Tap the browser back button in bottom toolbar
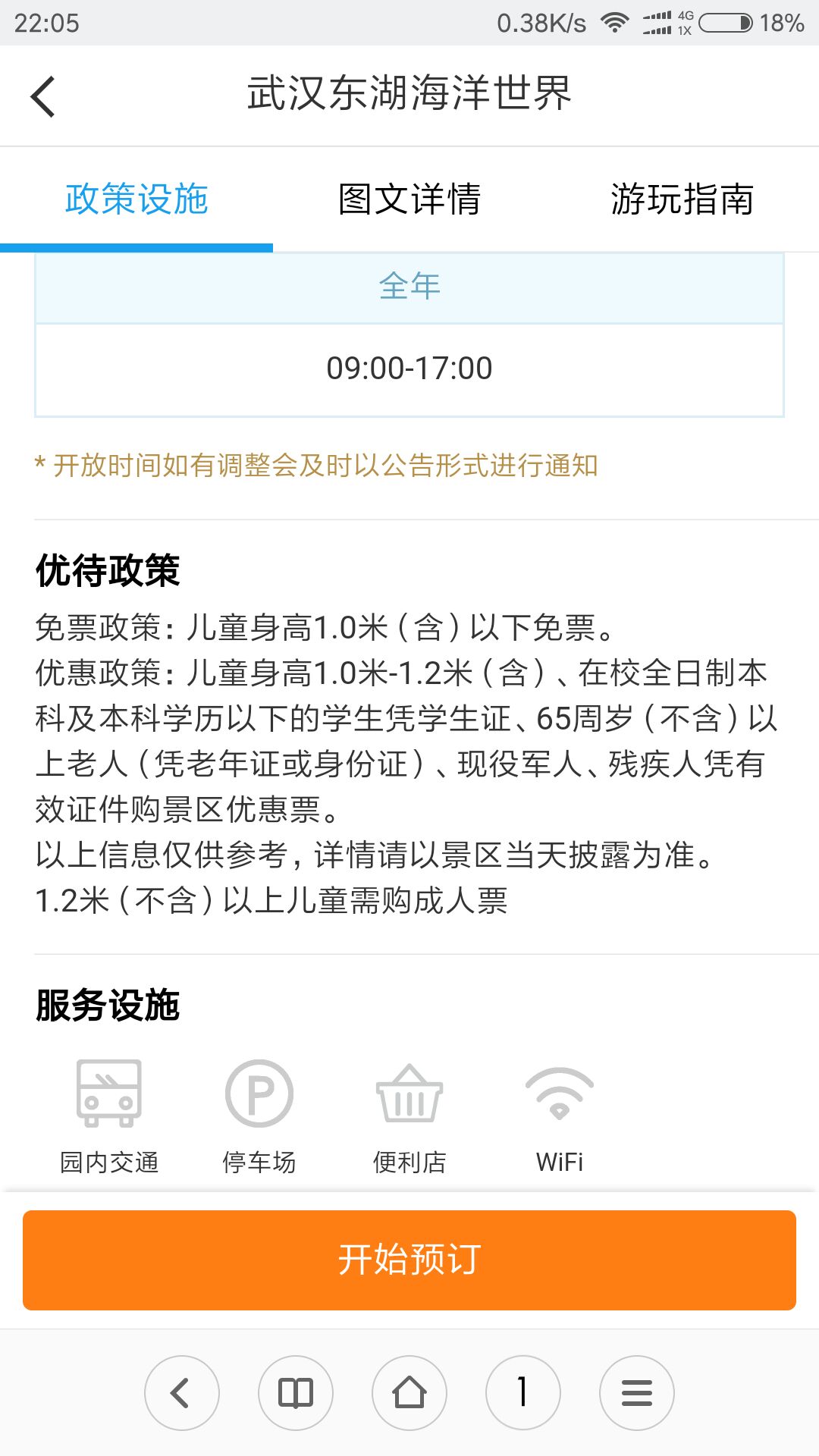819x1456 pixels. (182, 1393)
